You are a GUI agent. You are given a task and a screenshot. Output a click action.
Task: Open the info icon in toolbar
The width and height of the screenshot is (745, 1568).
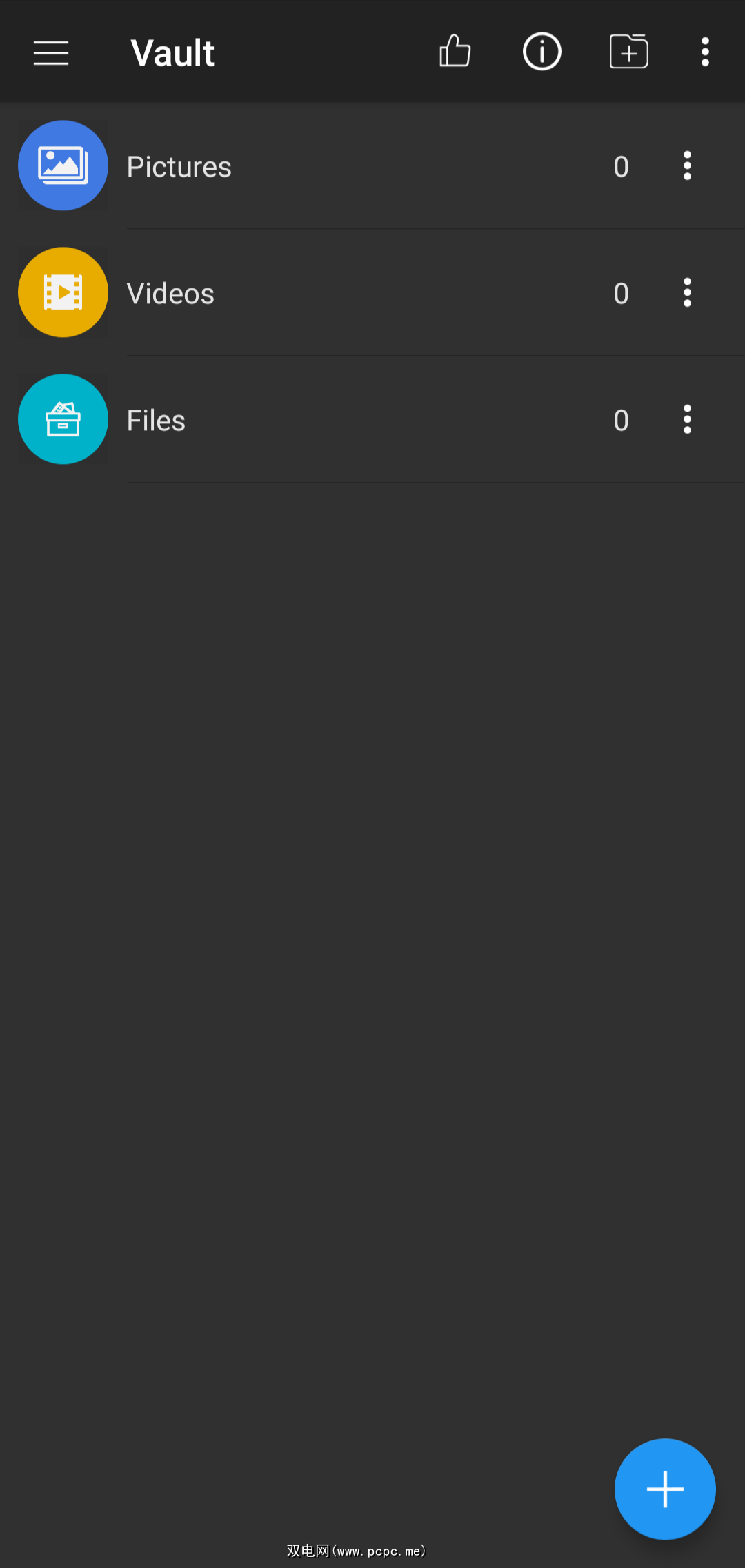pos(542,52)
